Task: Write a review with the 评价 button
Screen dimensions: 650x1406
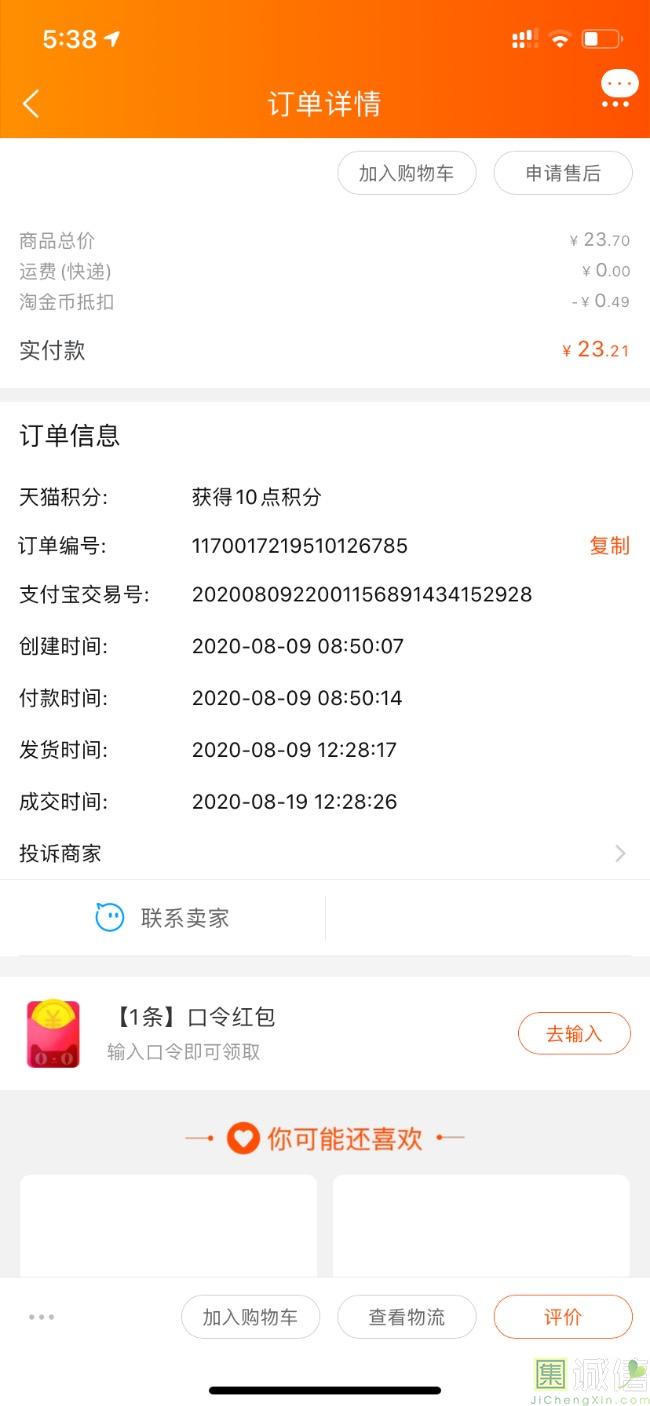Action: pos(563,1317)
